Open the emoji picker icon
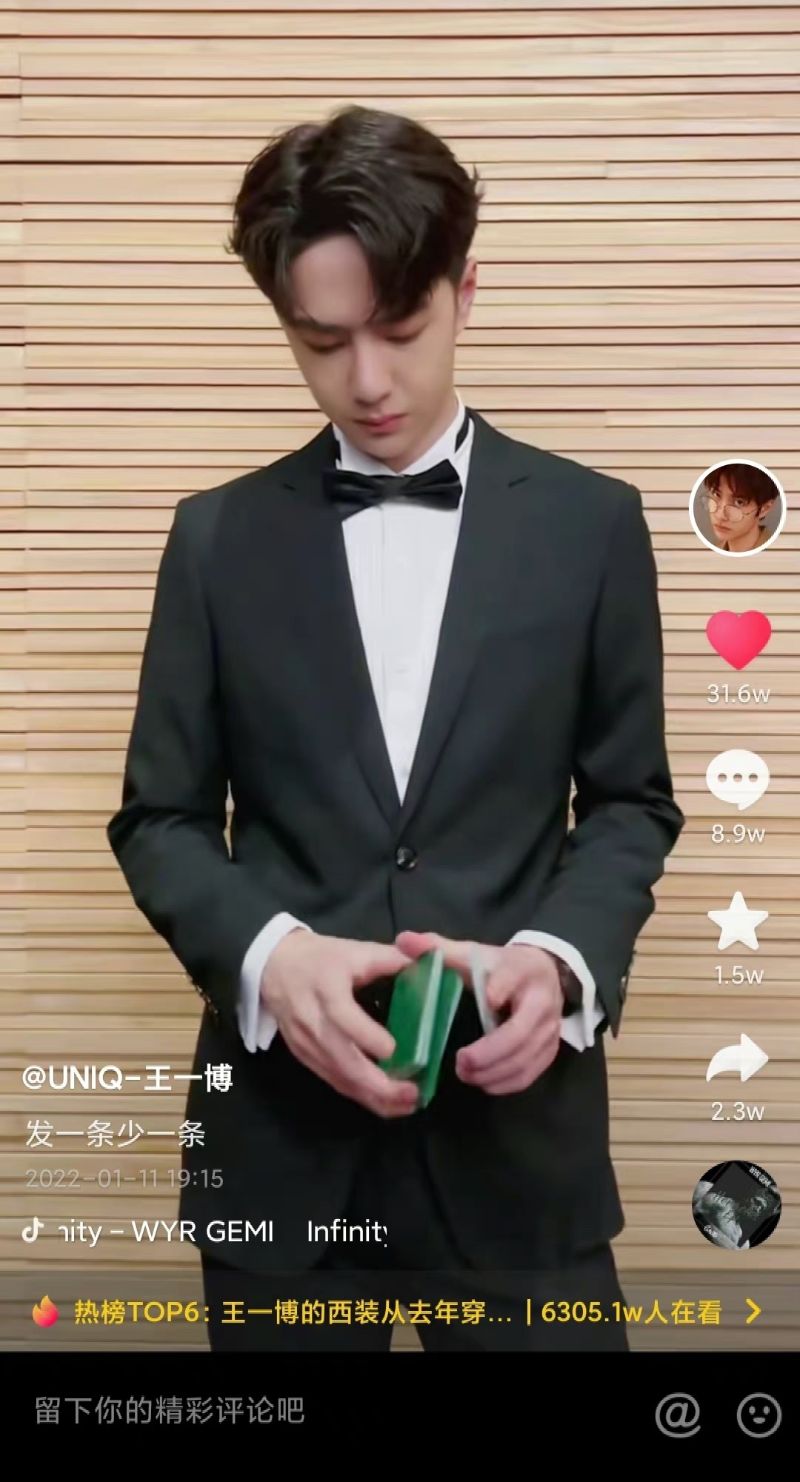This screenshot has width=800, height=1482. click(x=758, y=1414)
